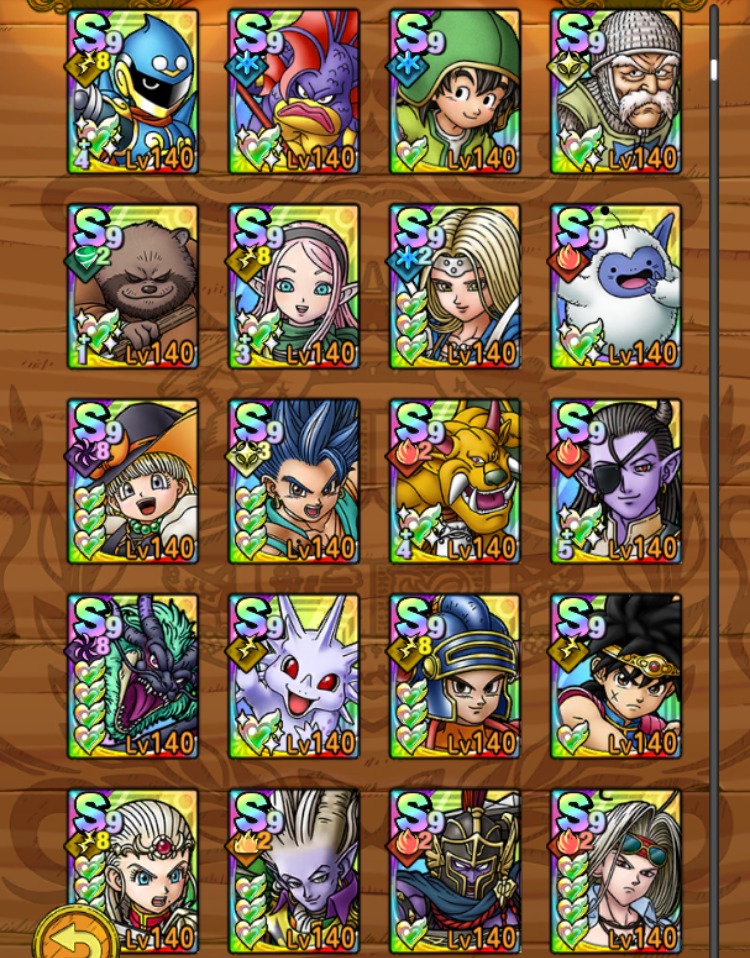Select the golden tusked beast card
750x958 pixels.
(455, 481)
